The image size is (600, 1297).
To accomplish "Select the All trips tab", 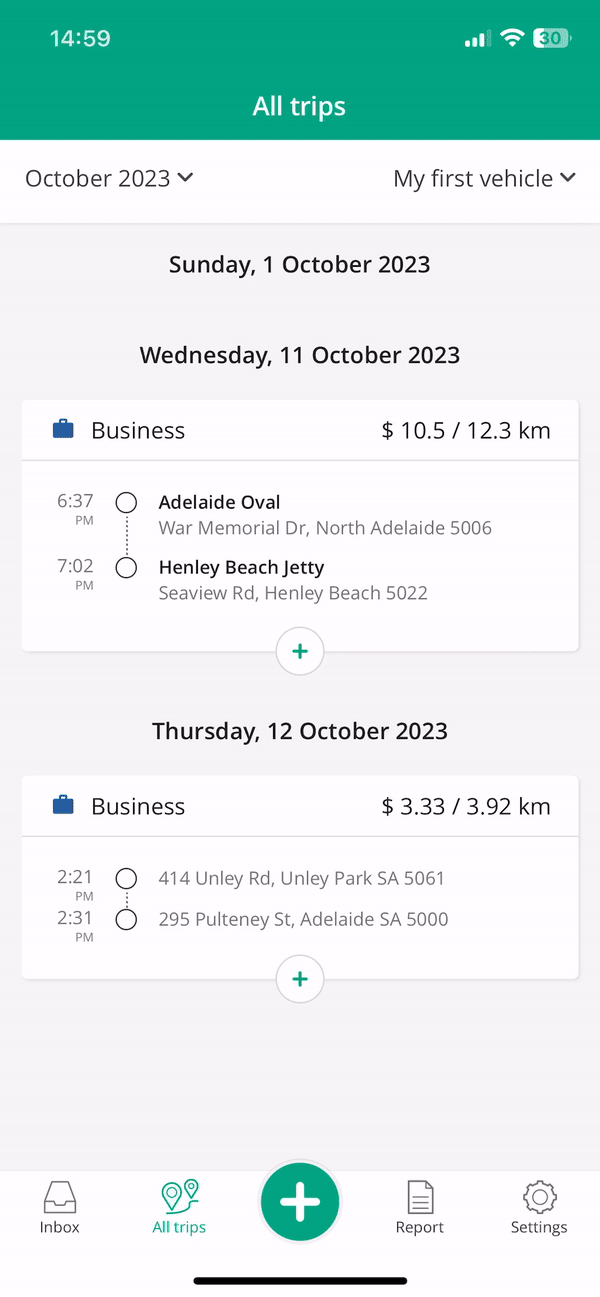I will tap(179, 1207).
